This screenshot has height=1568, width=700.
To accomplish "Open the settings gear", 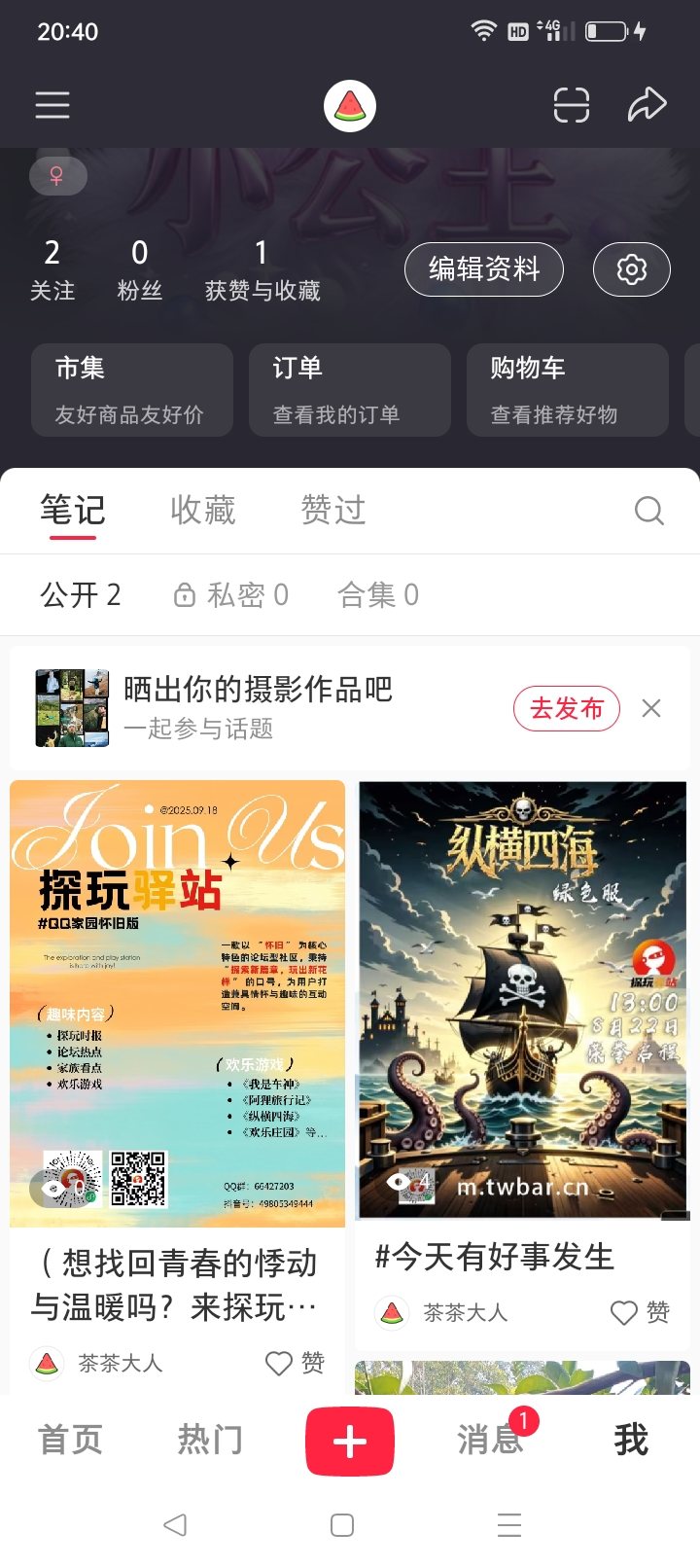I will point(631,269).
